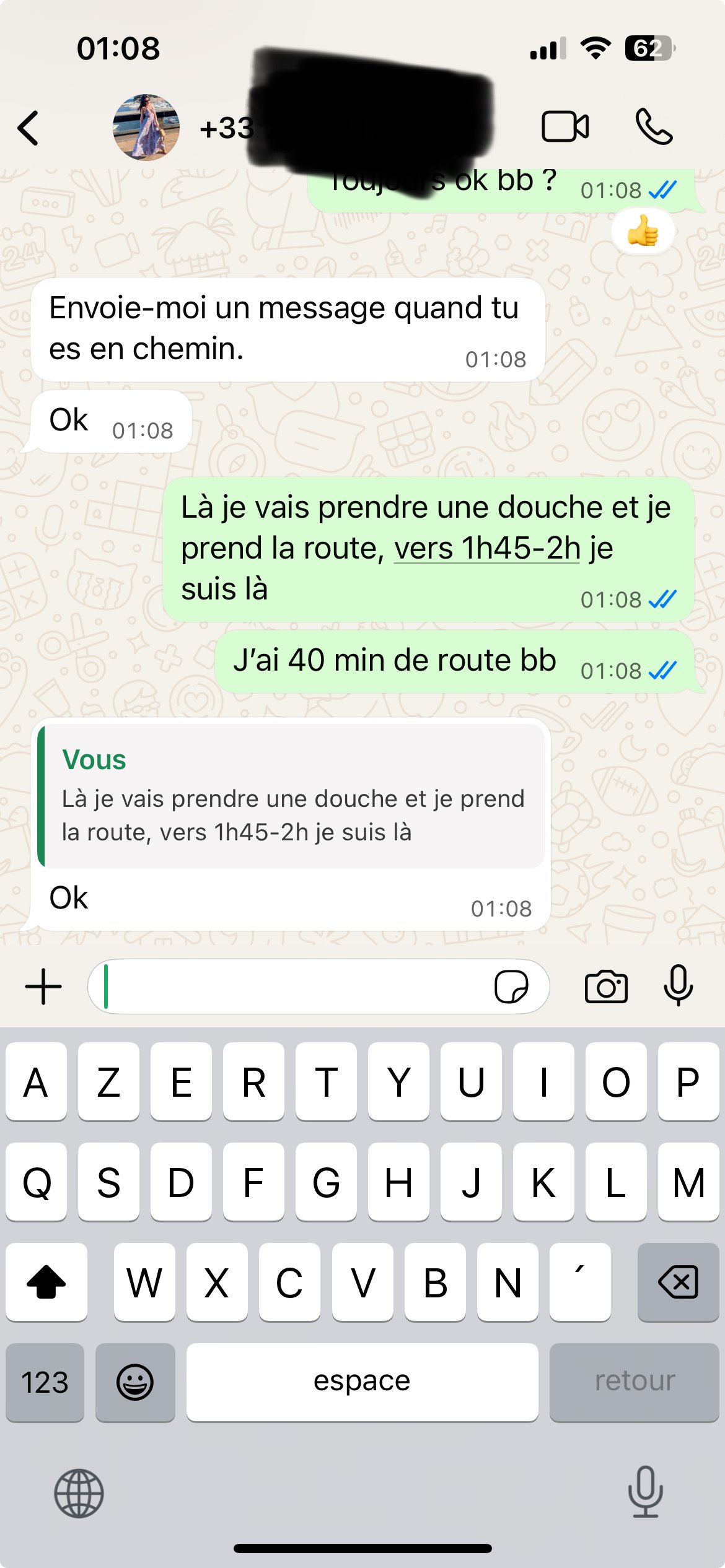Viewport: 725px width, 1568px height.
Task: Jump to the quoted message from Vous
Action: [x=291, y=796]
